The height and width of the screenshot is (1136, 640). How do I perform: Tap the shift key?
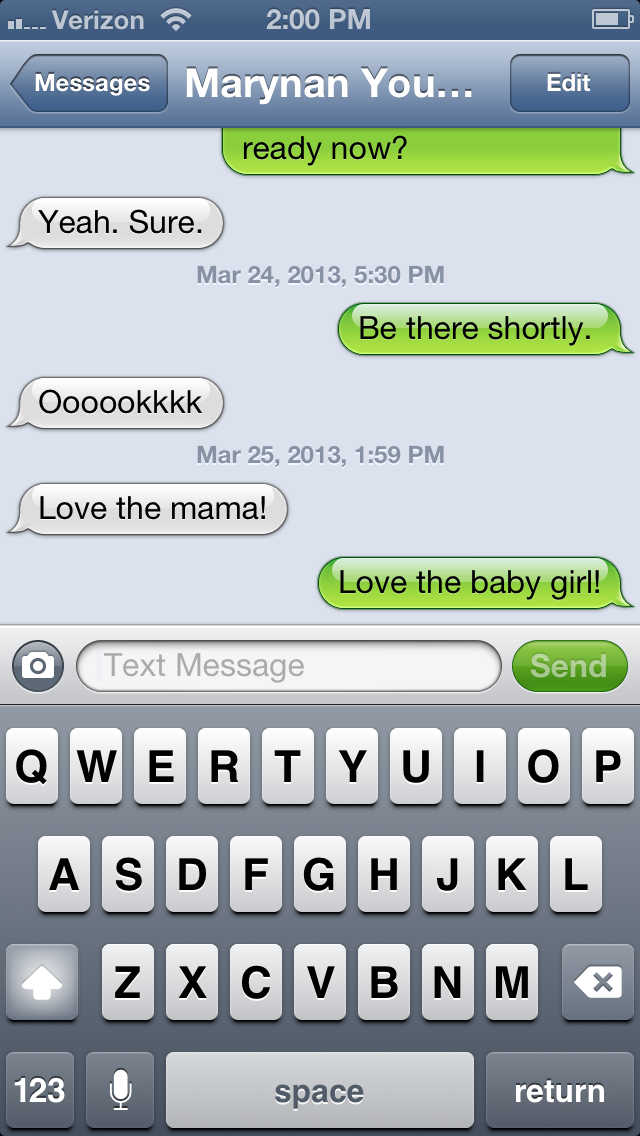(x=41, y=983)
